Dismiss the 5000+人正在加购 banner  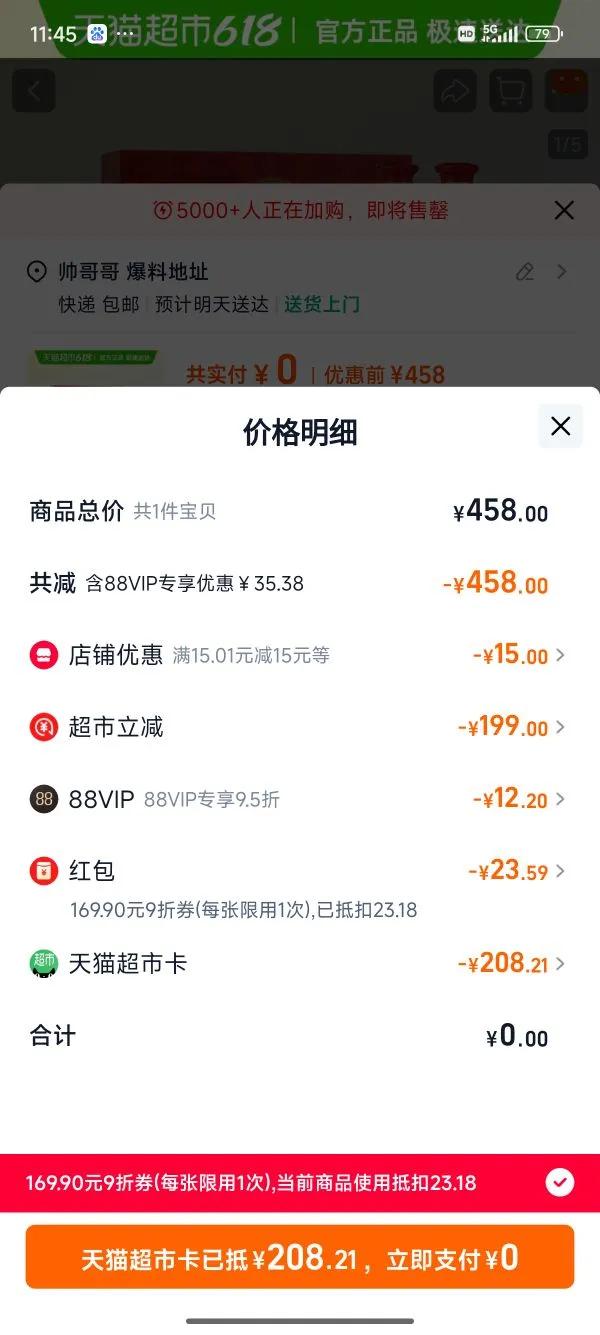point(564,210)
